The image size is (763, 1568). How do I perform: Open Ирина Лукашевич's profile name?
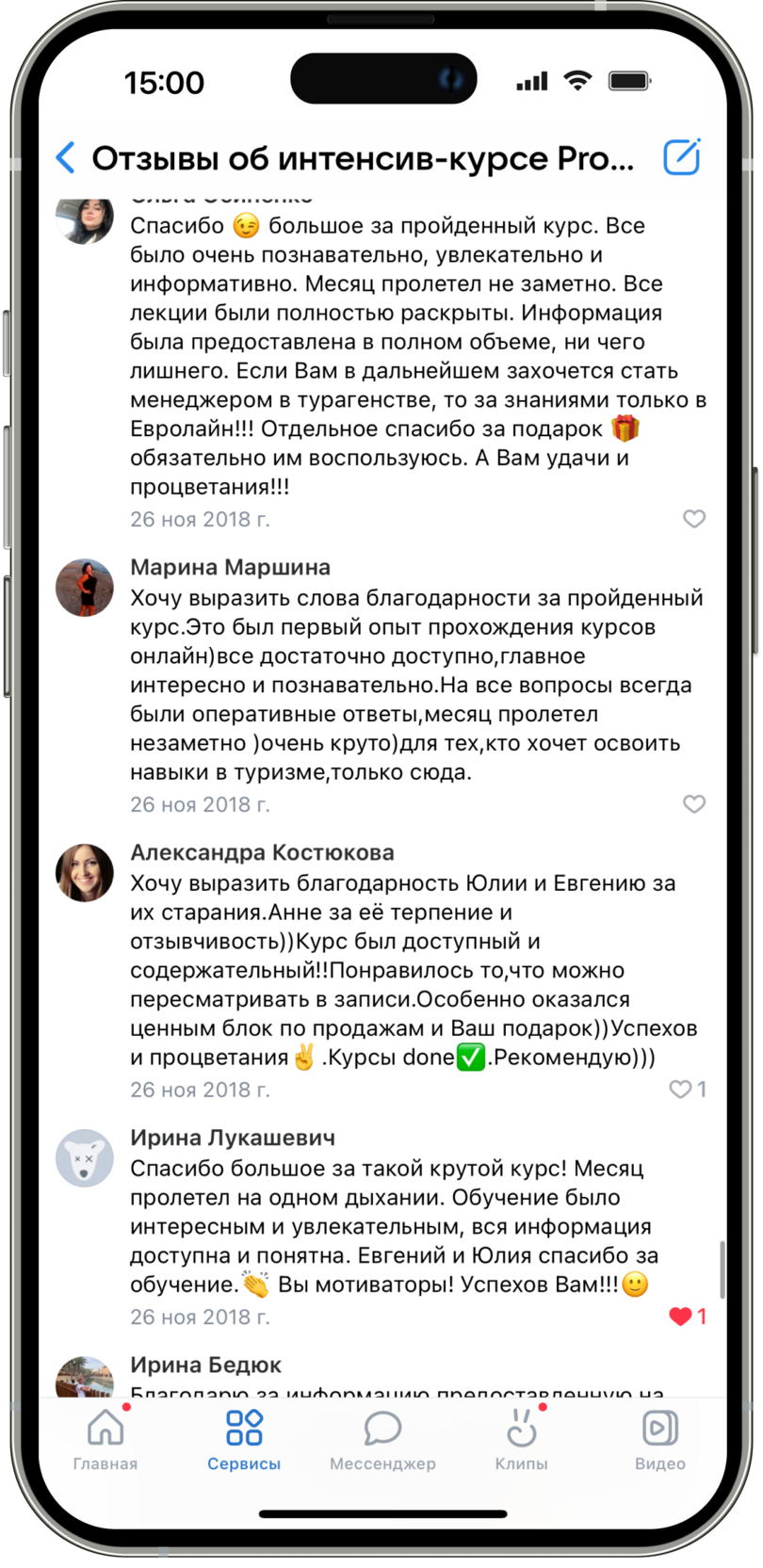[x=233, y=1138]
